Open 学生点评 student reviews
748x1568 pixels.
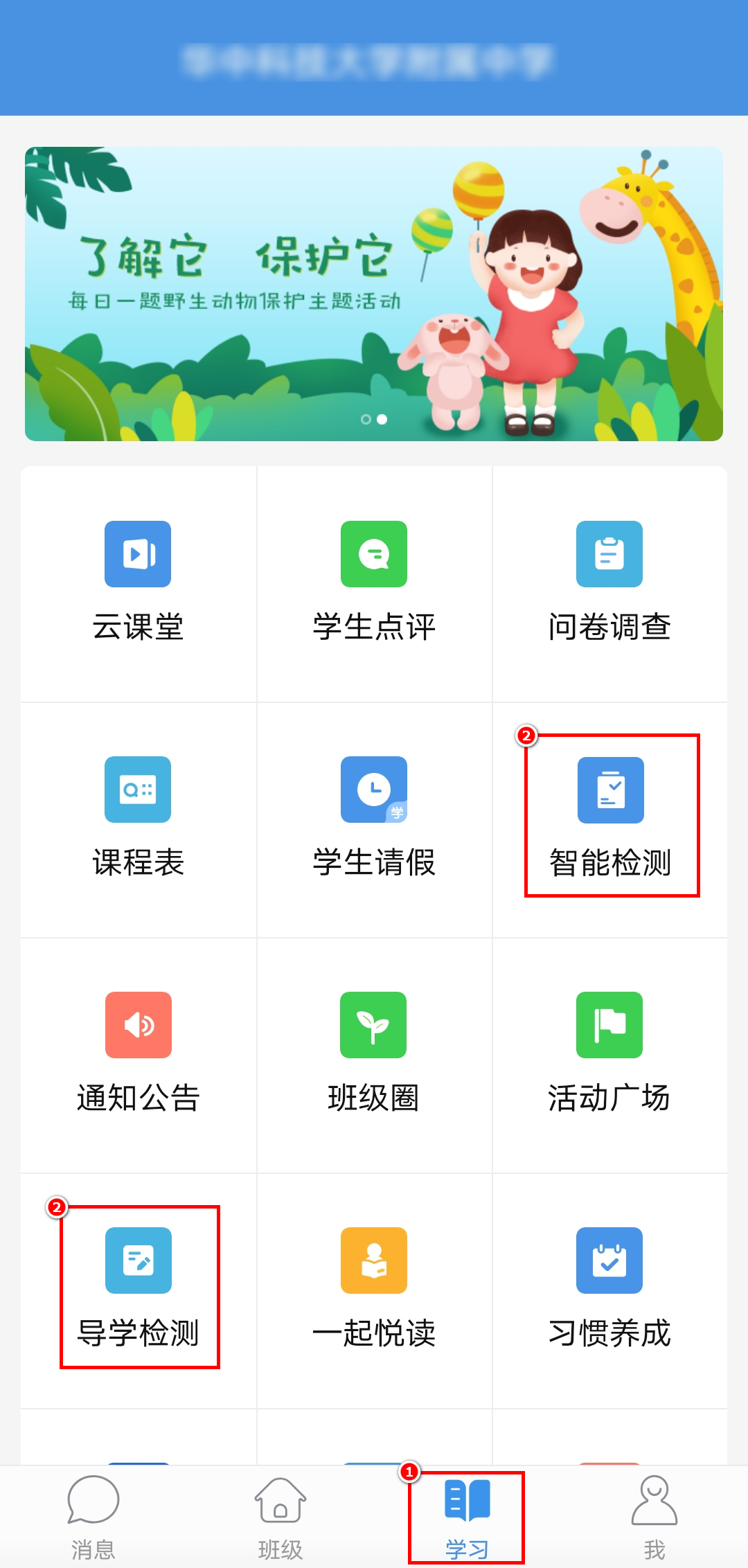coord(374,582)
